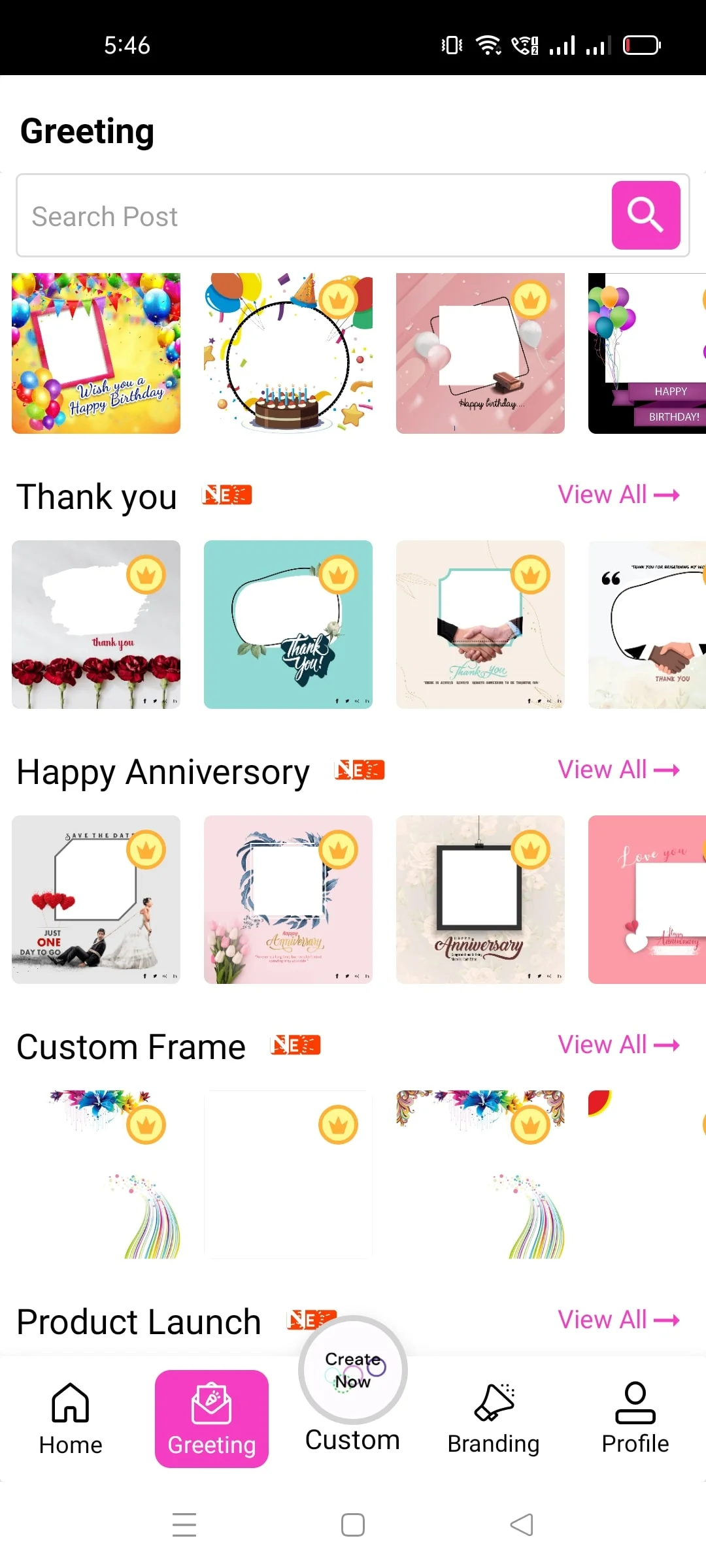Open the beige handshake Thank You template
Image resolution: width=706 pixels, height=1568 pixels.
pos(480,625)
